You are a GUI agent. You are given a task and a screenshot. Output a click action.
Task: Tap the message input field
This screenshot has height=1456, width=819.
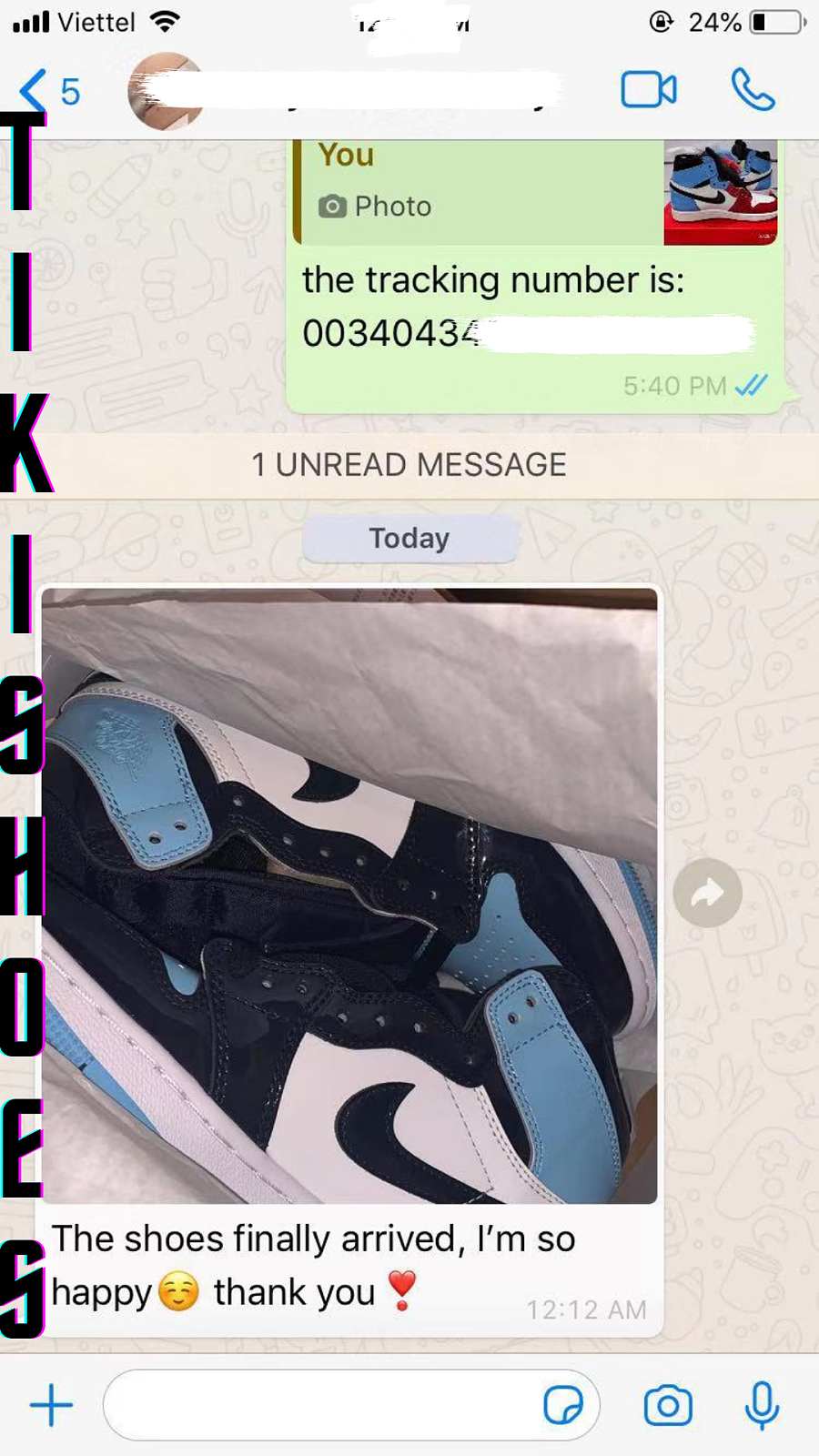[318, 1405]
